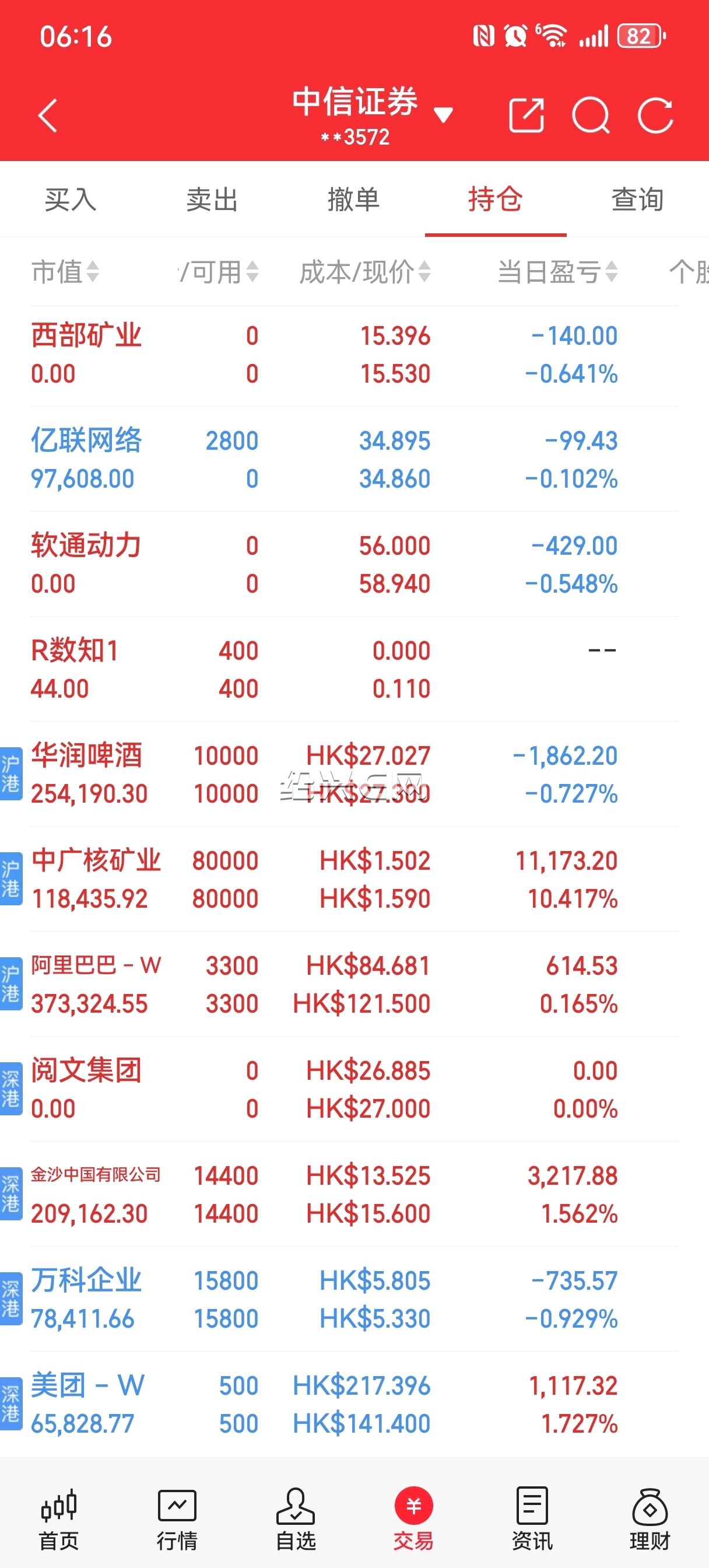
Task: Tap the share/export icon in header
Action: (527, 114)
